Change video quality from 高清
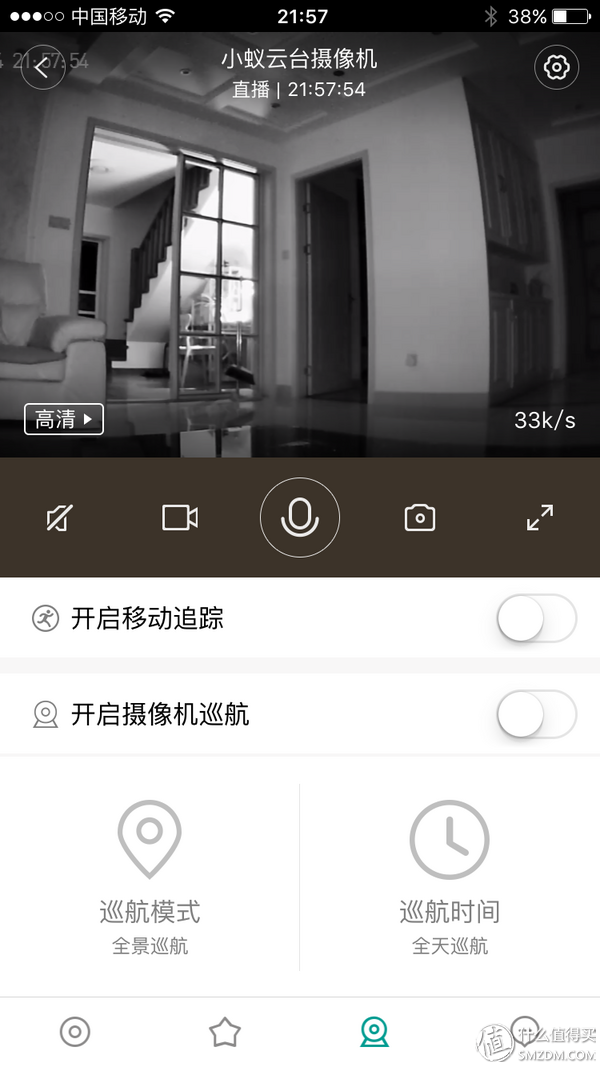Screen dimensions: 600x1067 tap(65, 420)
